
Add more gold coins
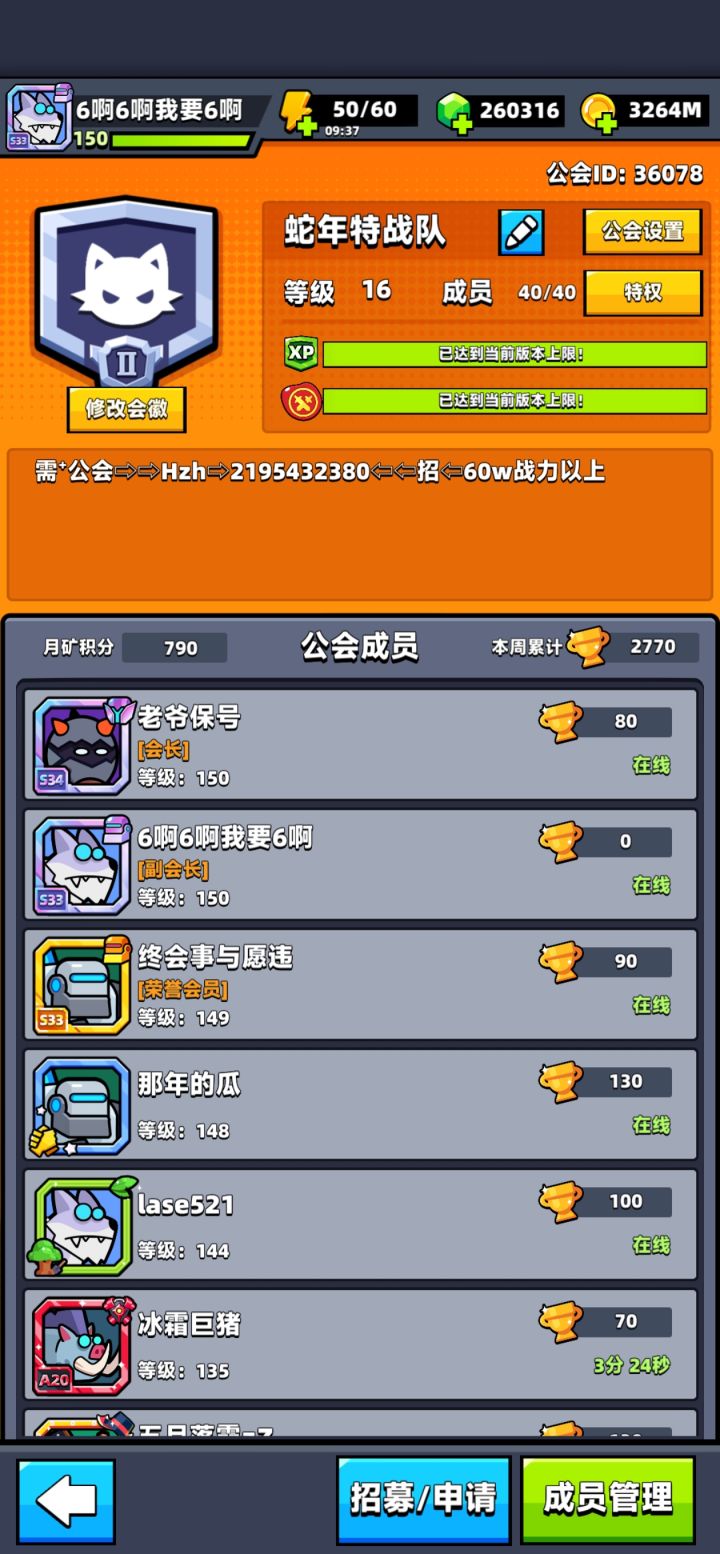click(x=599, y=112)
